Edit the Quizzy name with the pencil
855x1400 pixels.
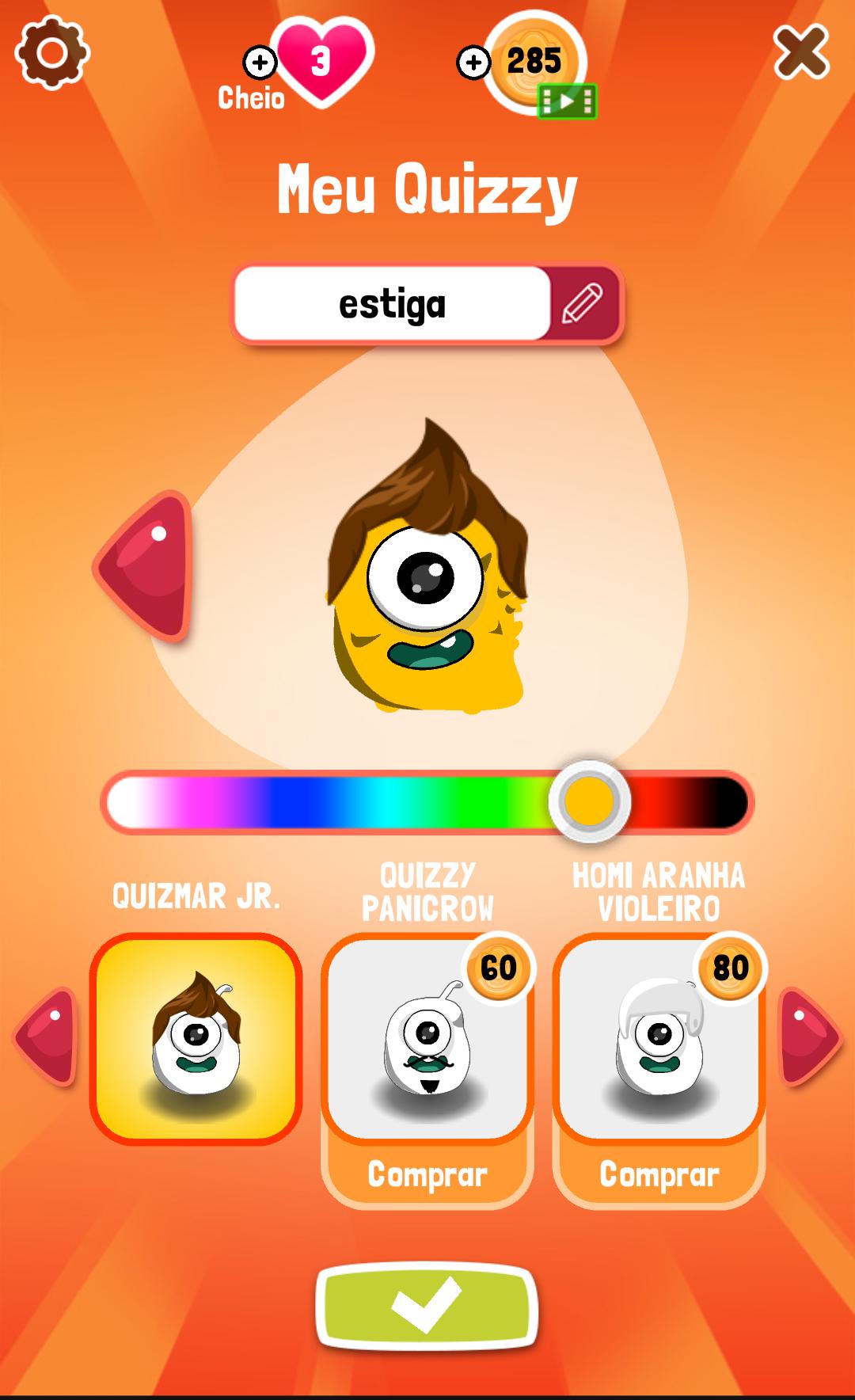tap(583, 304)
